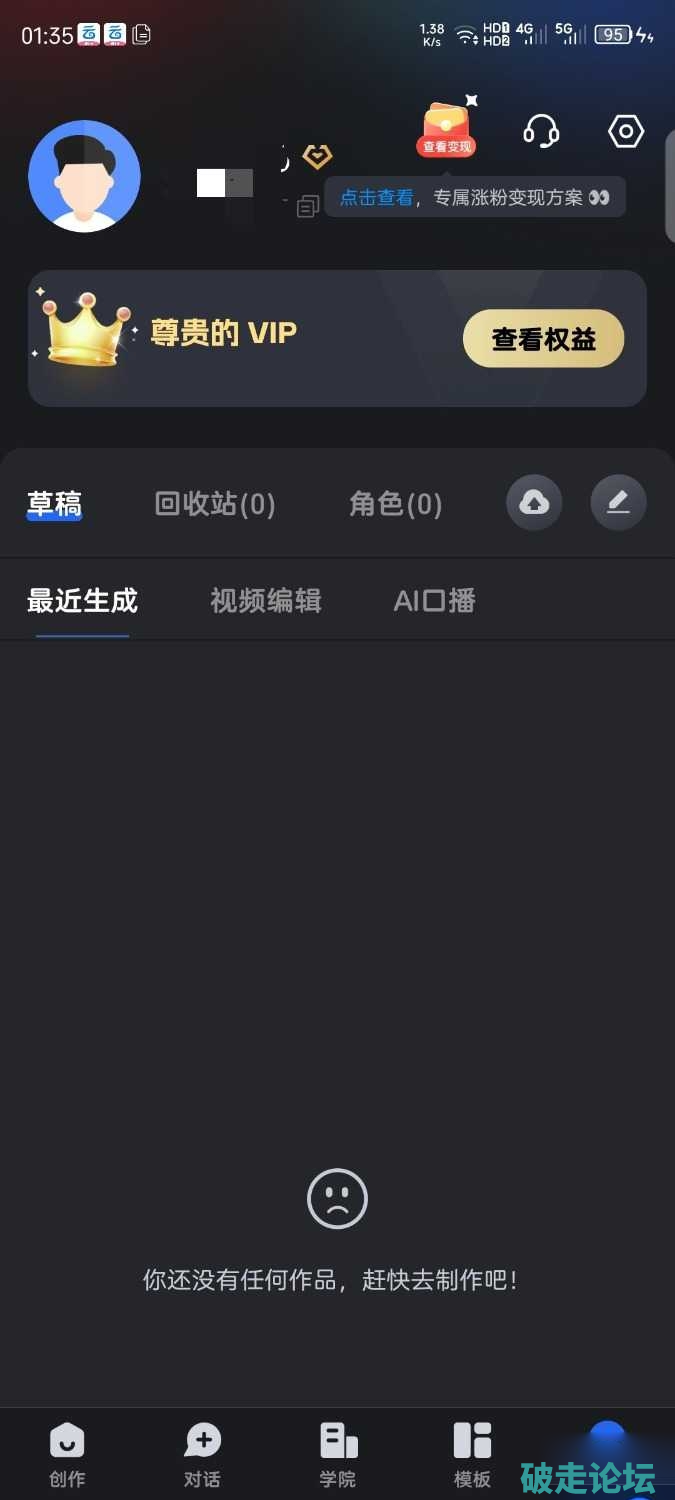Switch to AI口播 sub-tab
The height and width of the screenshot is (1500, 675).
pyautogui.click(x=434, y=601)
